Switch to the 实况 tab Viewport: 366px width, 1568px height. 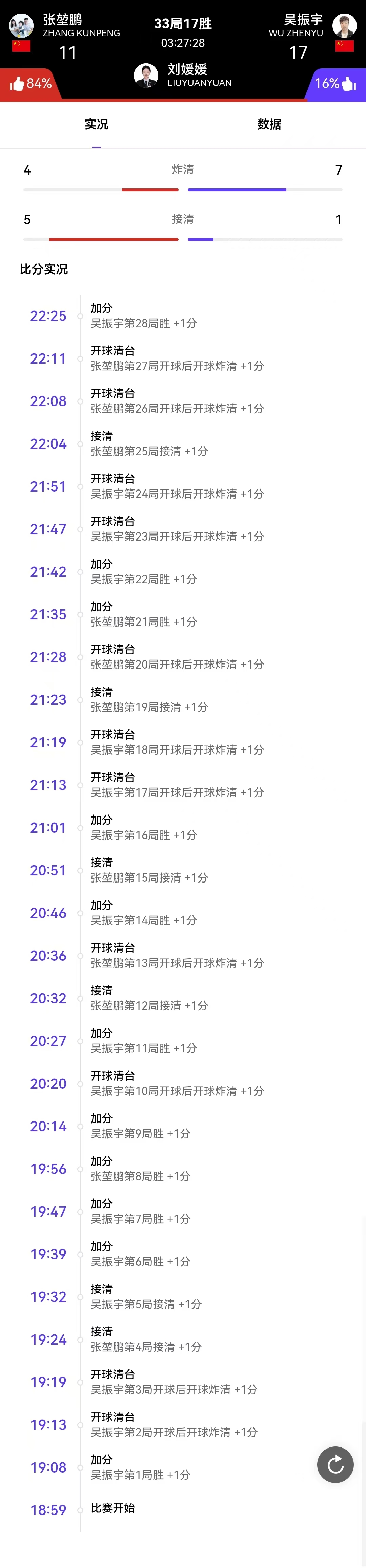96,124
